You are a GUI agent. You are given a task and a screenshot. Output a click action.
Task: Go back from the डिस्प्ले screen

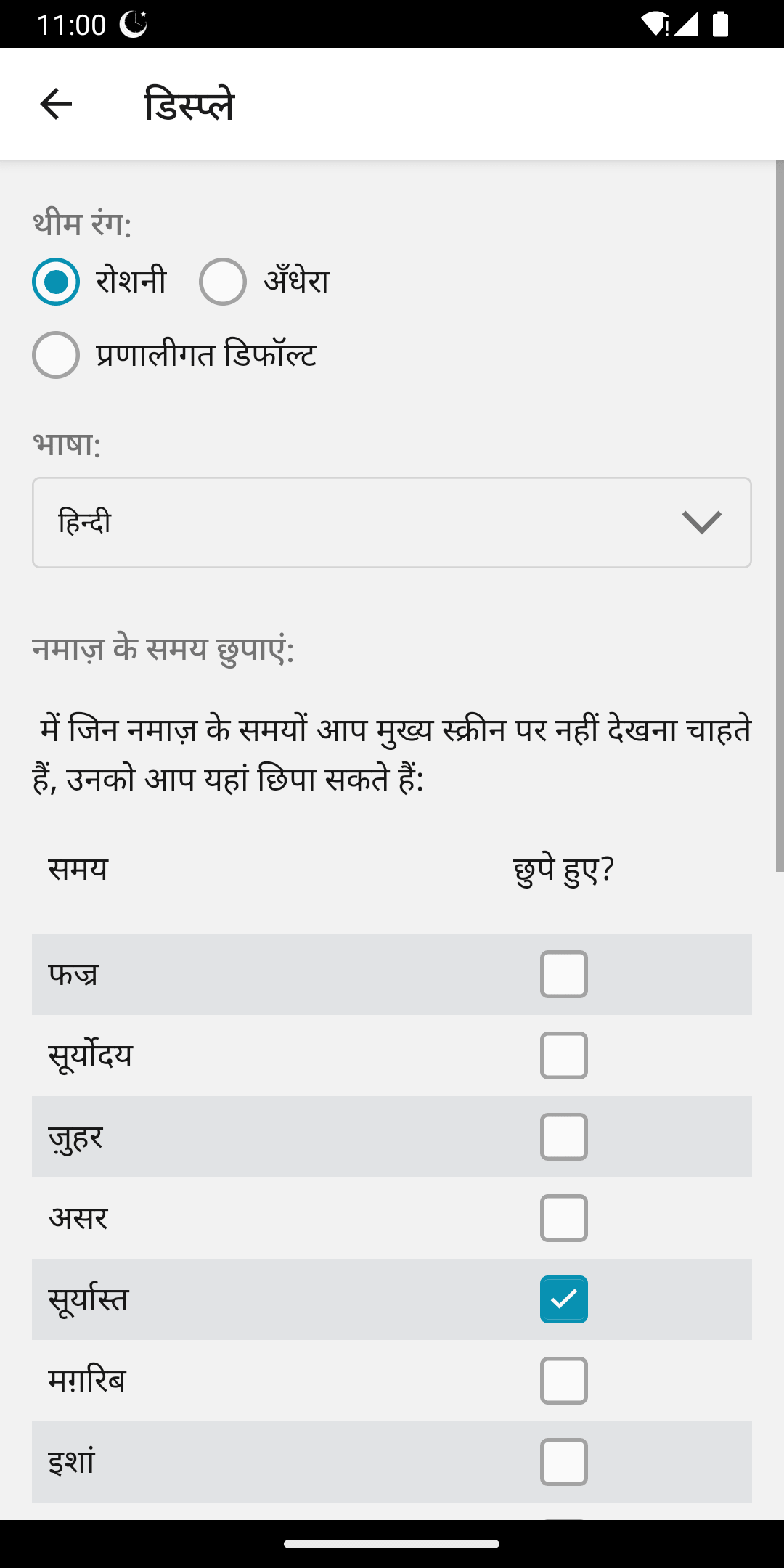56,104
